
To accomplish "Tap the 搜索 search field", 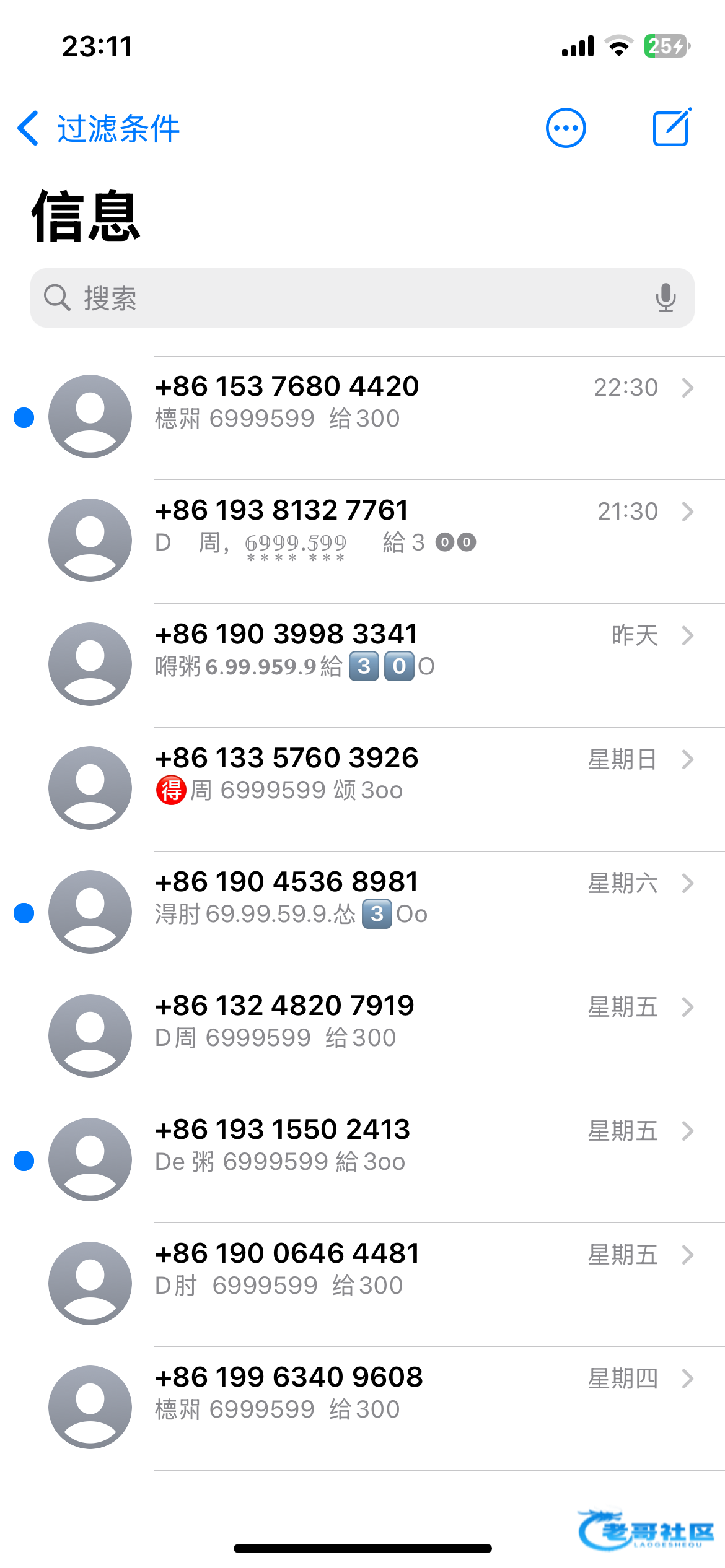I will click(362, 298).
